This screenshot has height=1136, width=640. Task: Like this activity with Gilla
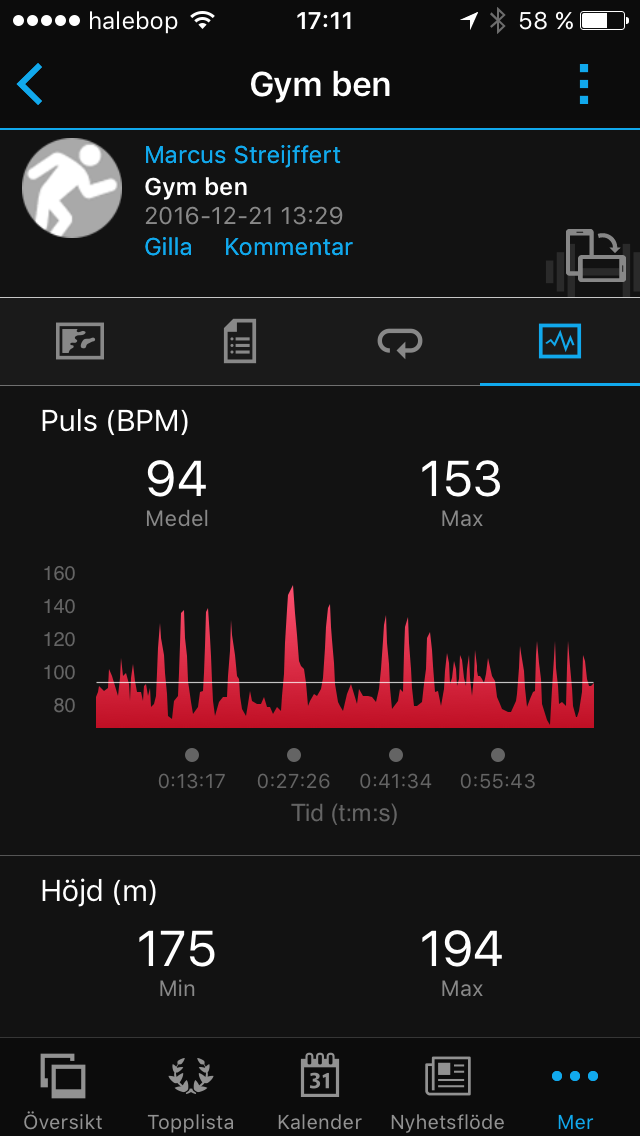coord(168,247)
